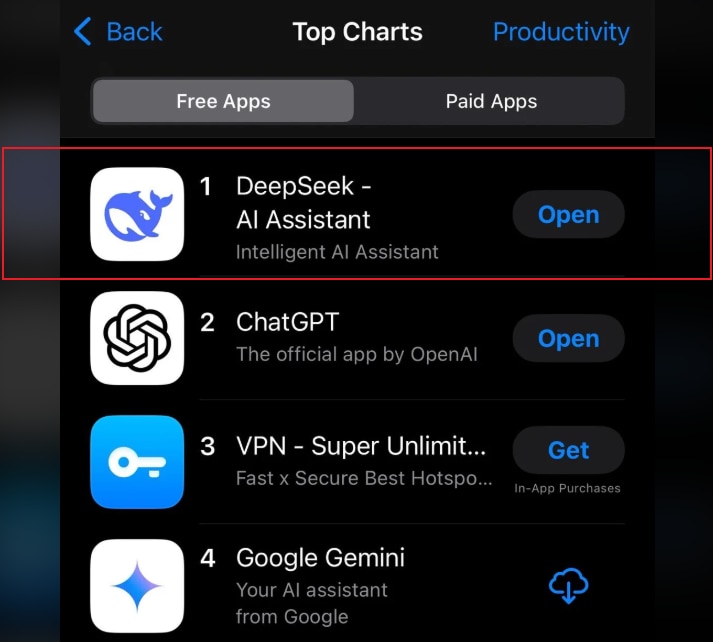This screenshot has width=713, height=642.
Task: Open the ChatGPT app via its Open button
Action: [568, 339]
